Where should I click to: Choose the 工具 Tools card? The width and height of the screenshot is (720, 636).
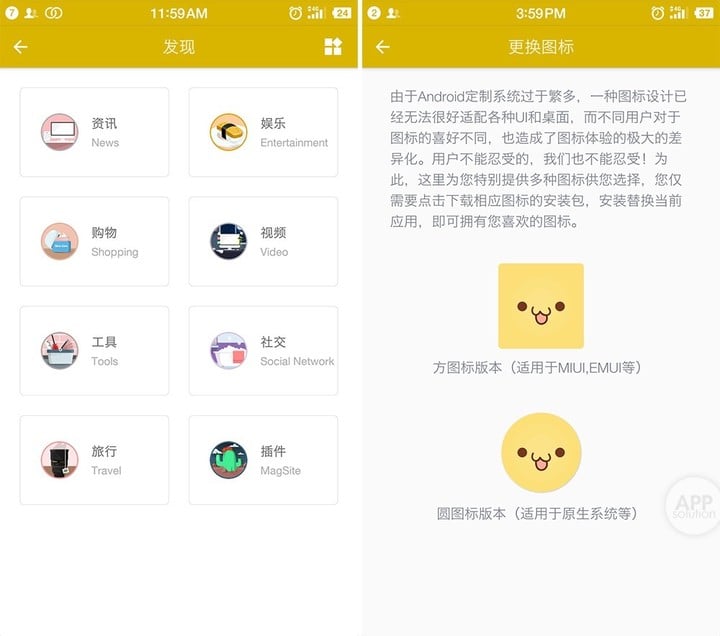click(94, 351)
